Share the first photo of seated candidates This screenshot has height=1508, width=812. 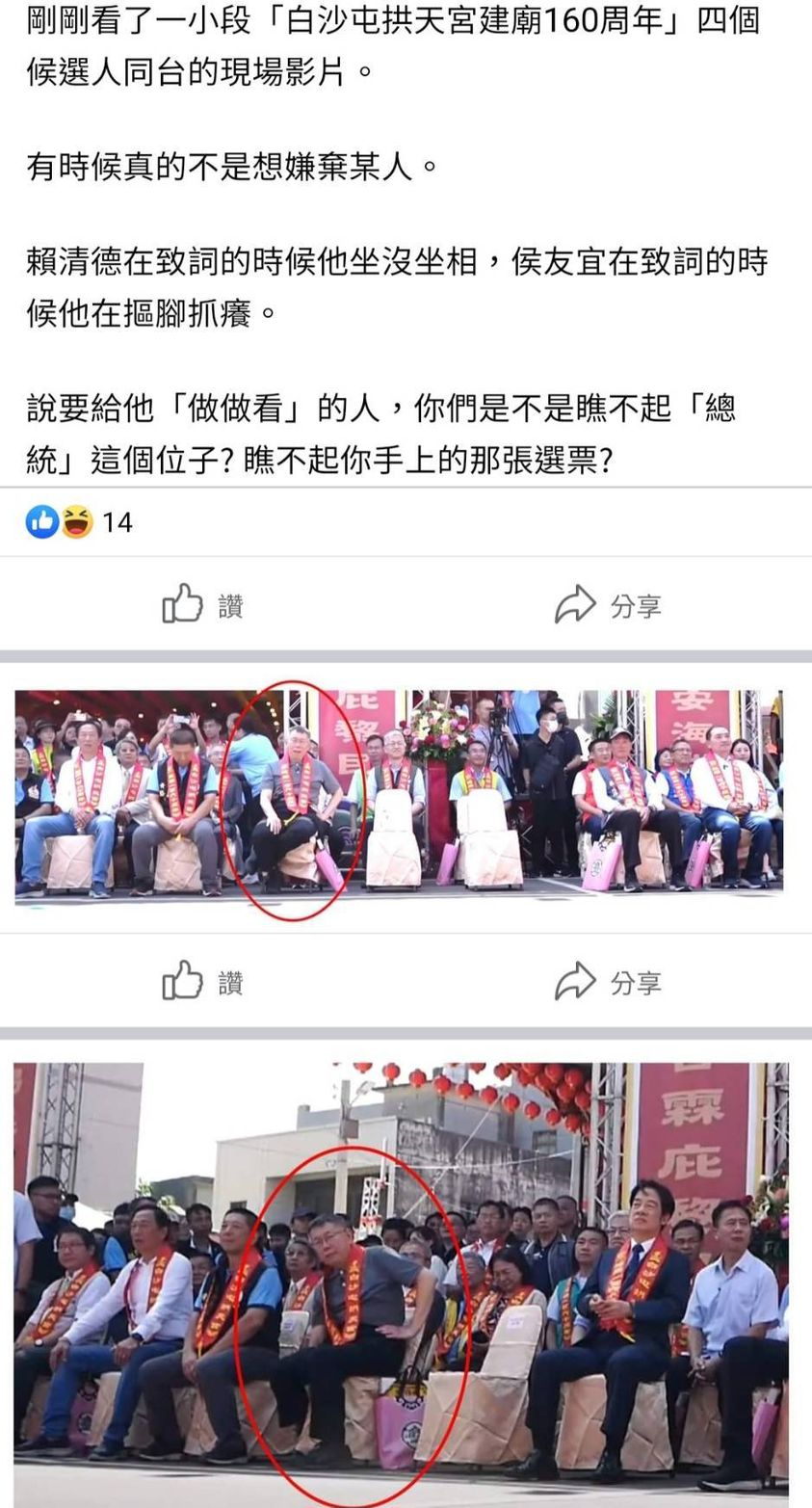pyautogui.click(x=608, y=982)
